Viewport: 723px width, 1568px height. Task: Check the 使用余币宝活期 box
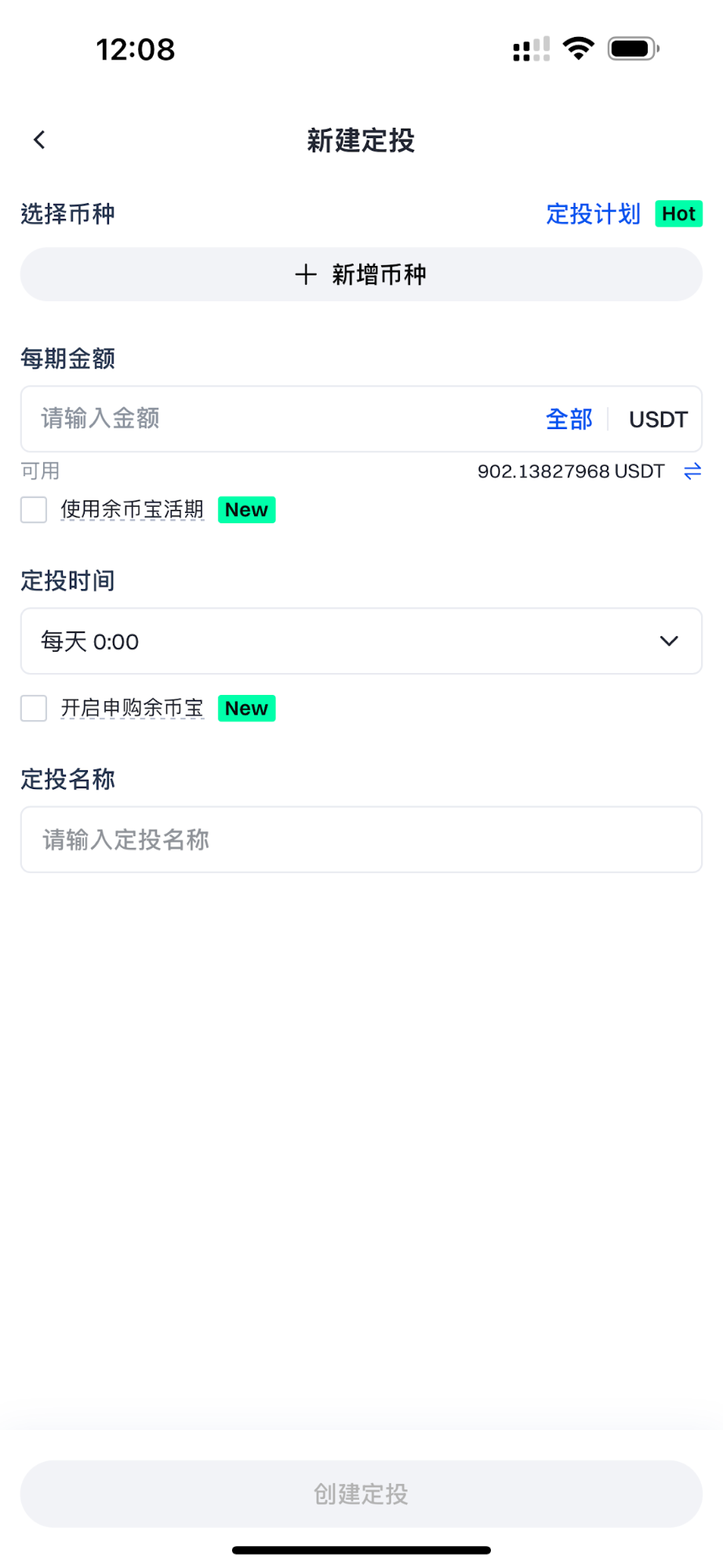coord(34,510)
